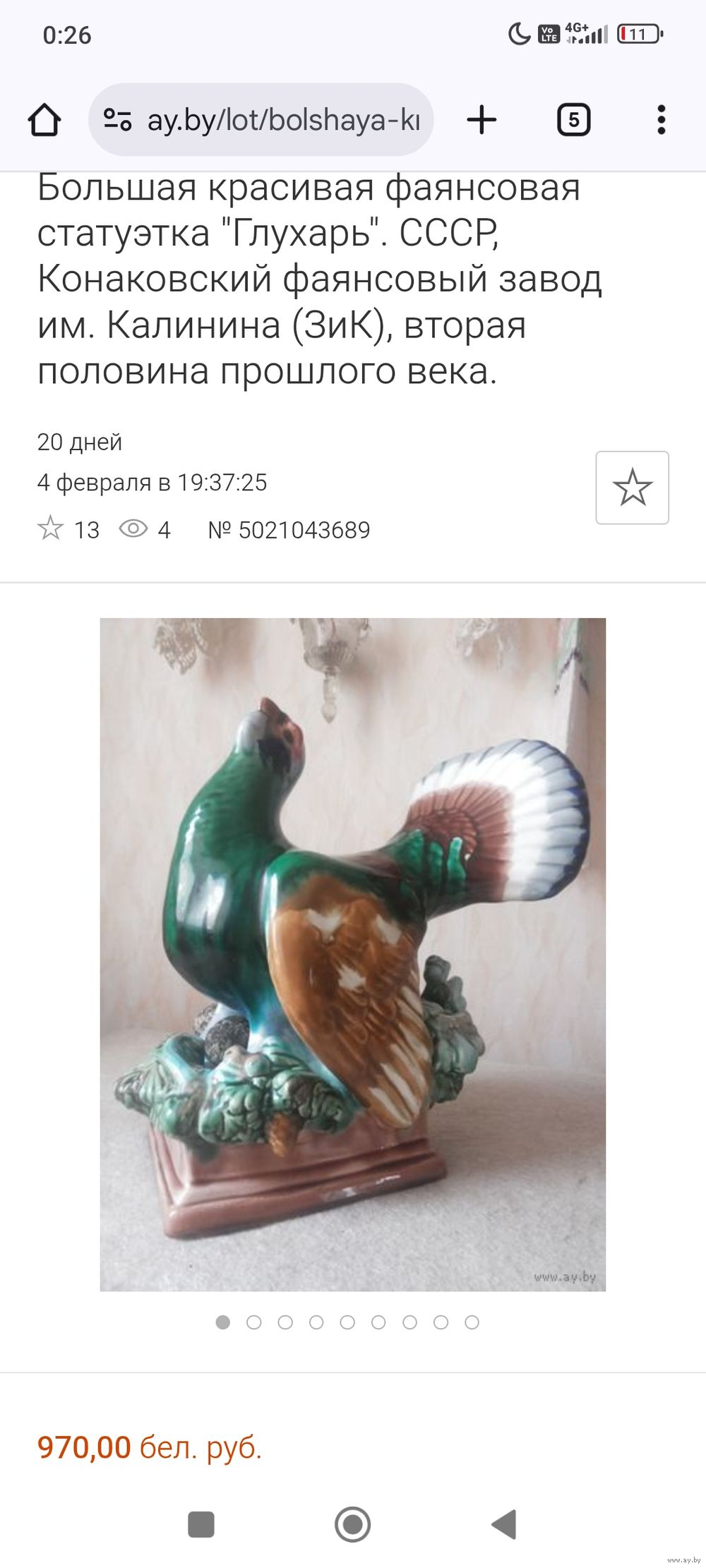Go back with the system back button
The height and width of the screenshot is (1568, 706).
pyautogui.click(x=504, y=1524)
